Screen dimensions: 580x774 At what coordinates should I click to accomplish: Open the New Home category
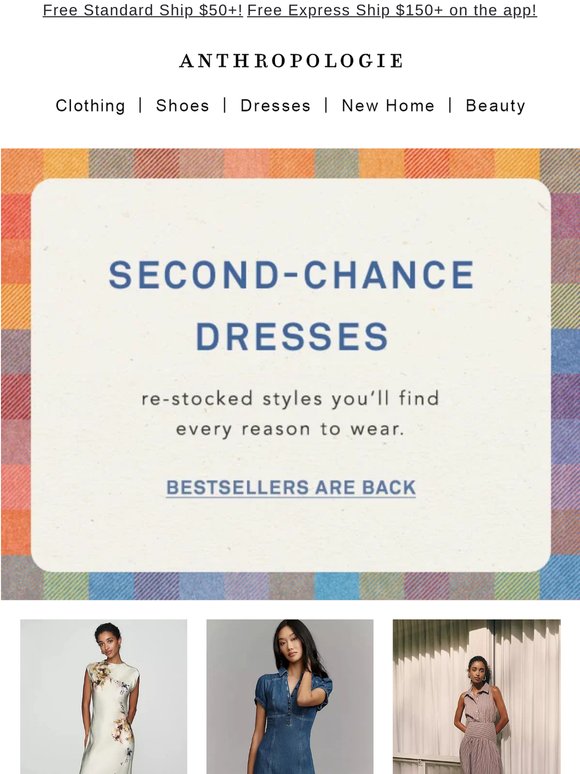click(x=388, y=105)
